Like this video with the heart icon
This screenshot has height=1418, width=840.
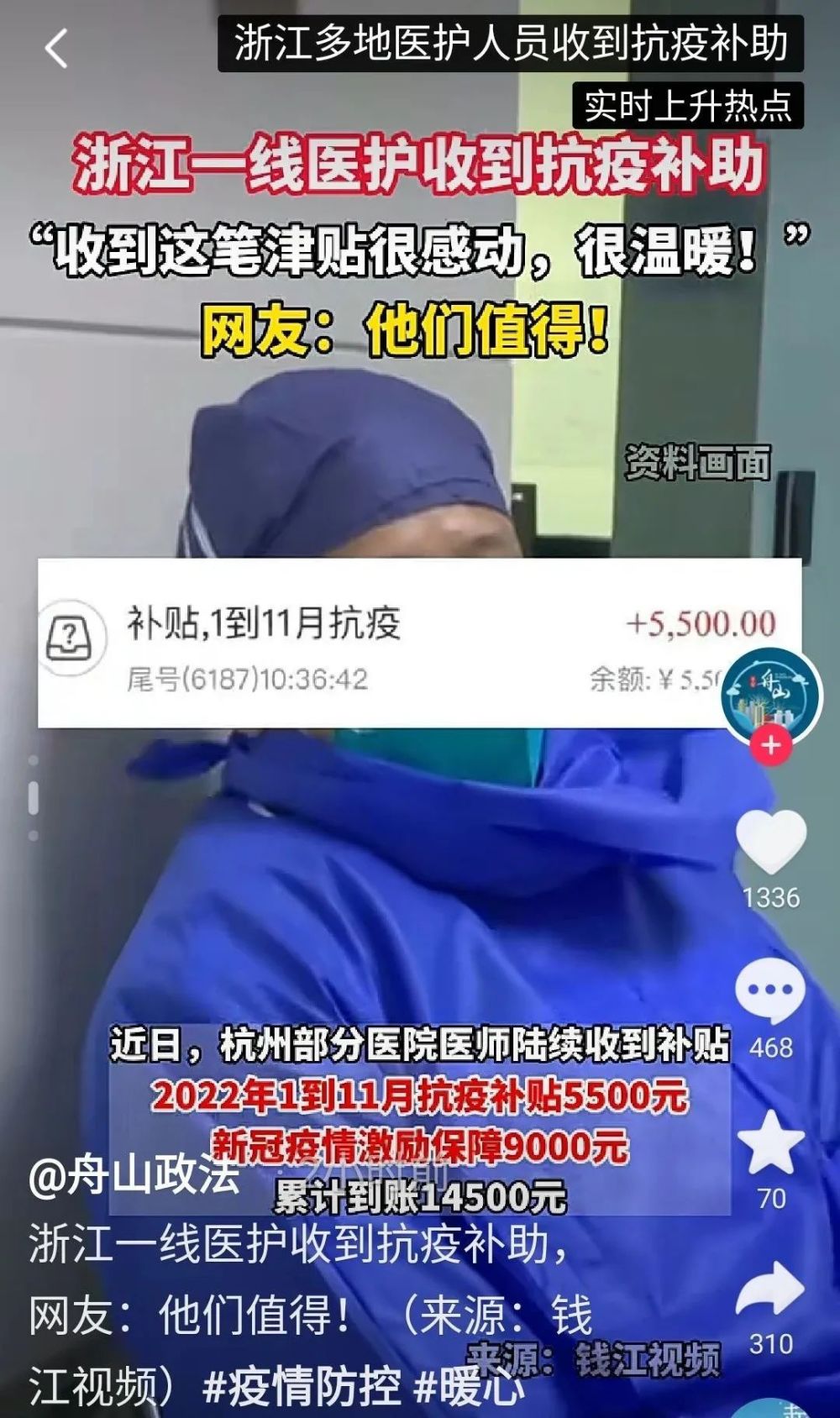(770, 843)
